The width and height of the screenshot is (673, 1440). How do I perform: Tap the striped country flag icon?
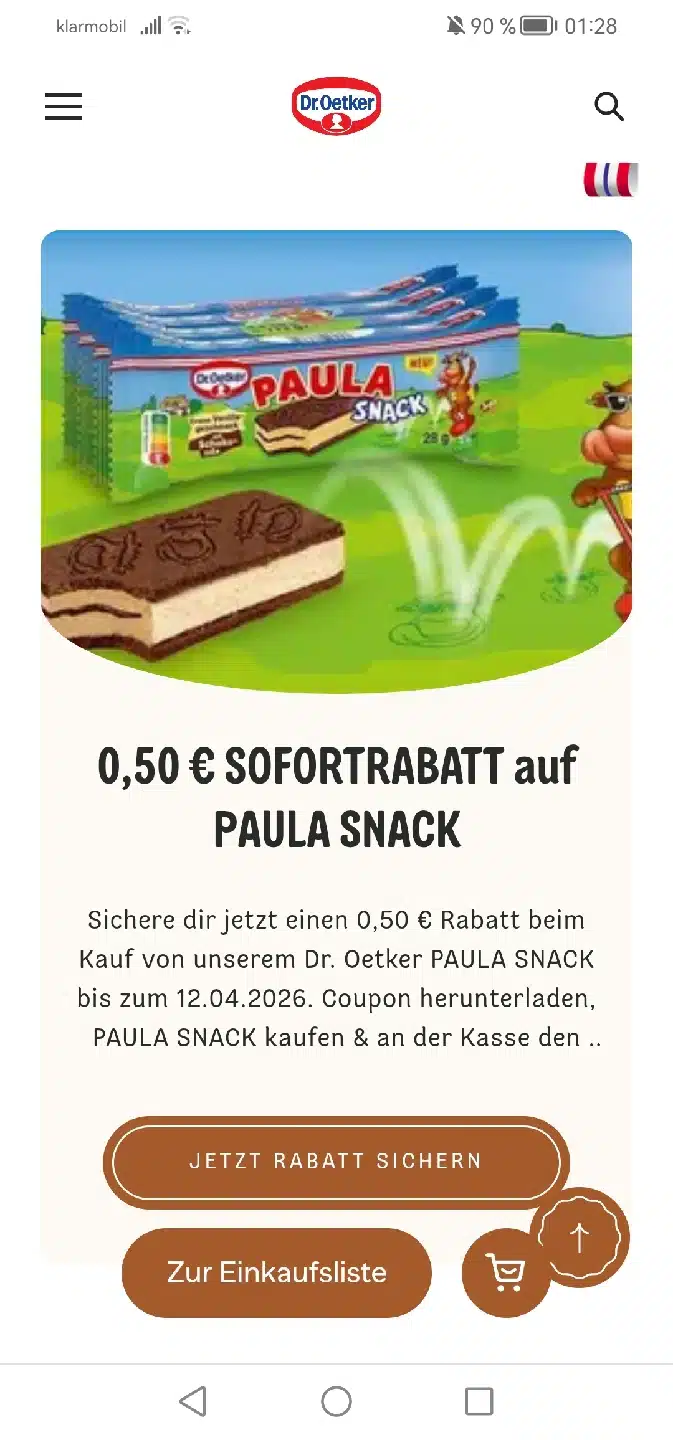[610, 180]
